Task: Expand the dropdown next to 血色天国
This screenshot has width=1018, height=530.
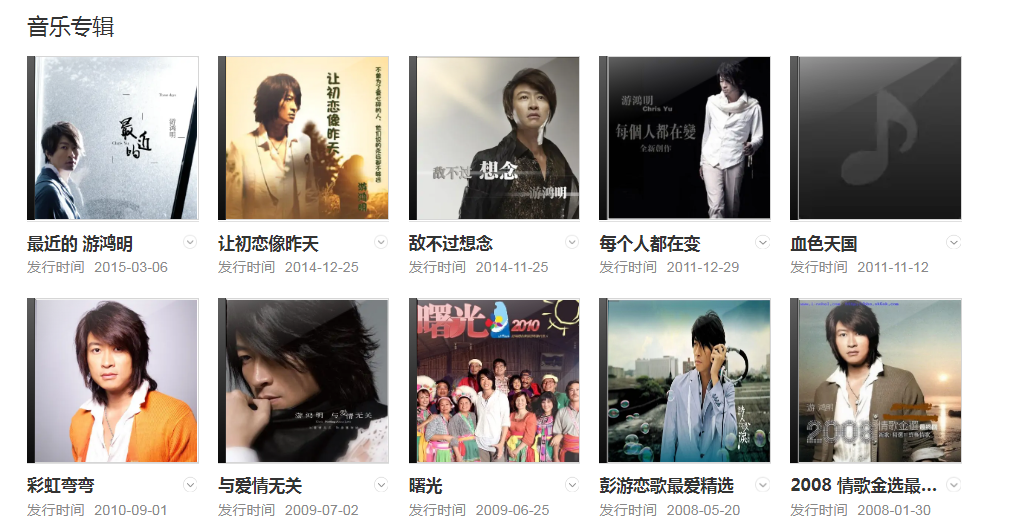Action: (954, 242)
